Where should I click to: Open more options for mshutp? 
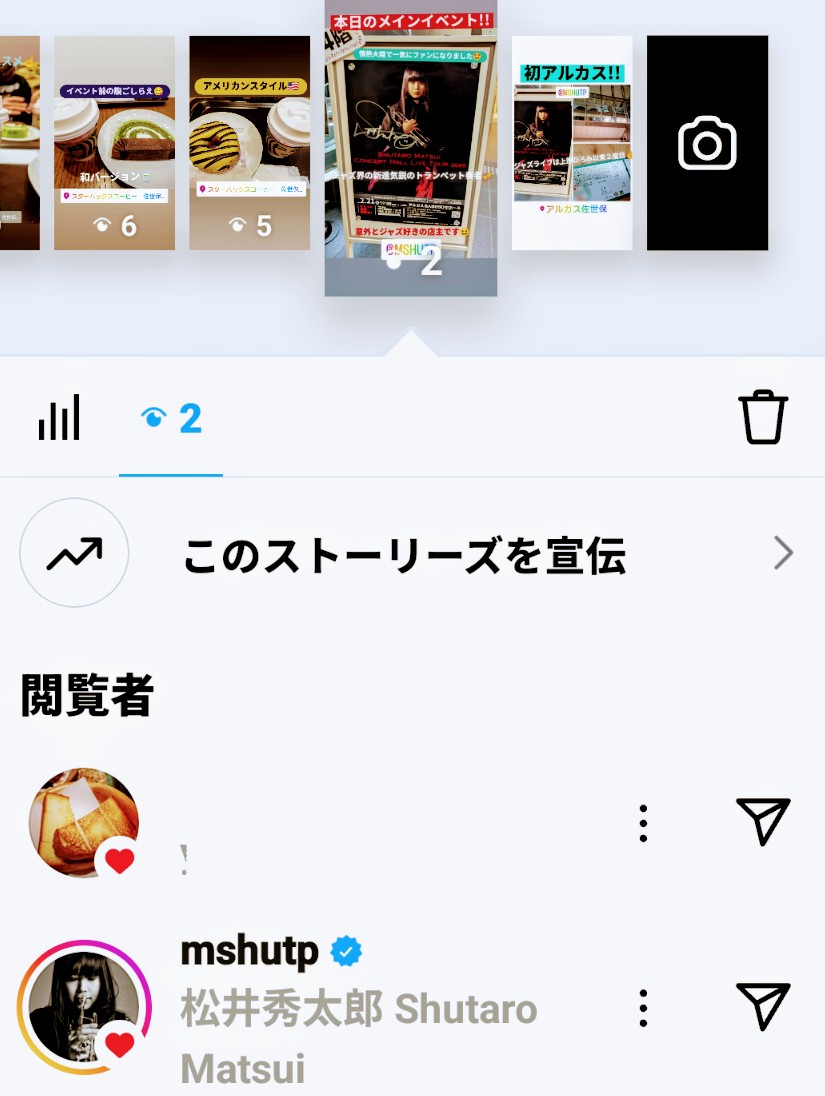click(x=643, y=1007)
